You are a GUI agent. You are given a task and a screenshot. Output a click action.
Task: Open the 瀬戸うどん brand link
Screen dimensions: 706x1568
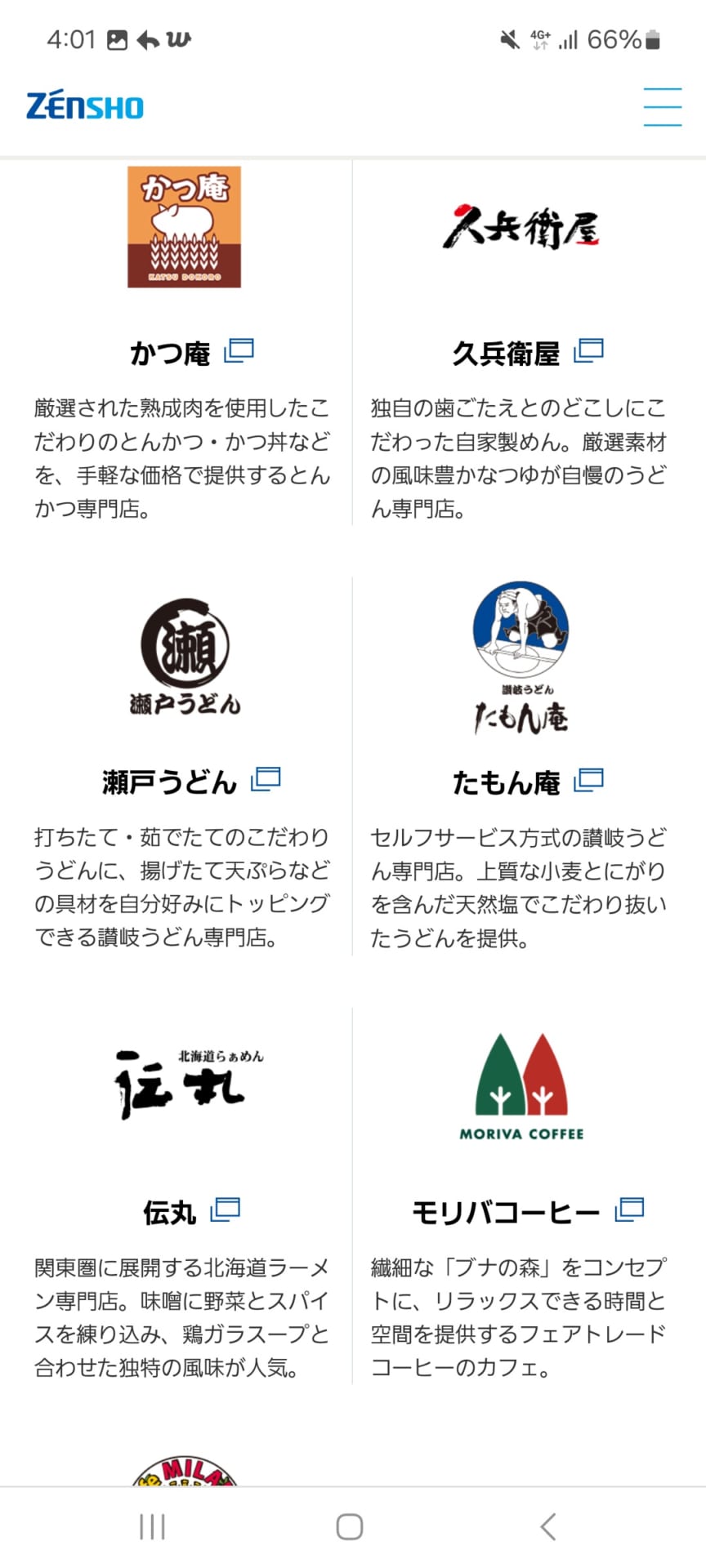(190, 782)
